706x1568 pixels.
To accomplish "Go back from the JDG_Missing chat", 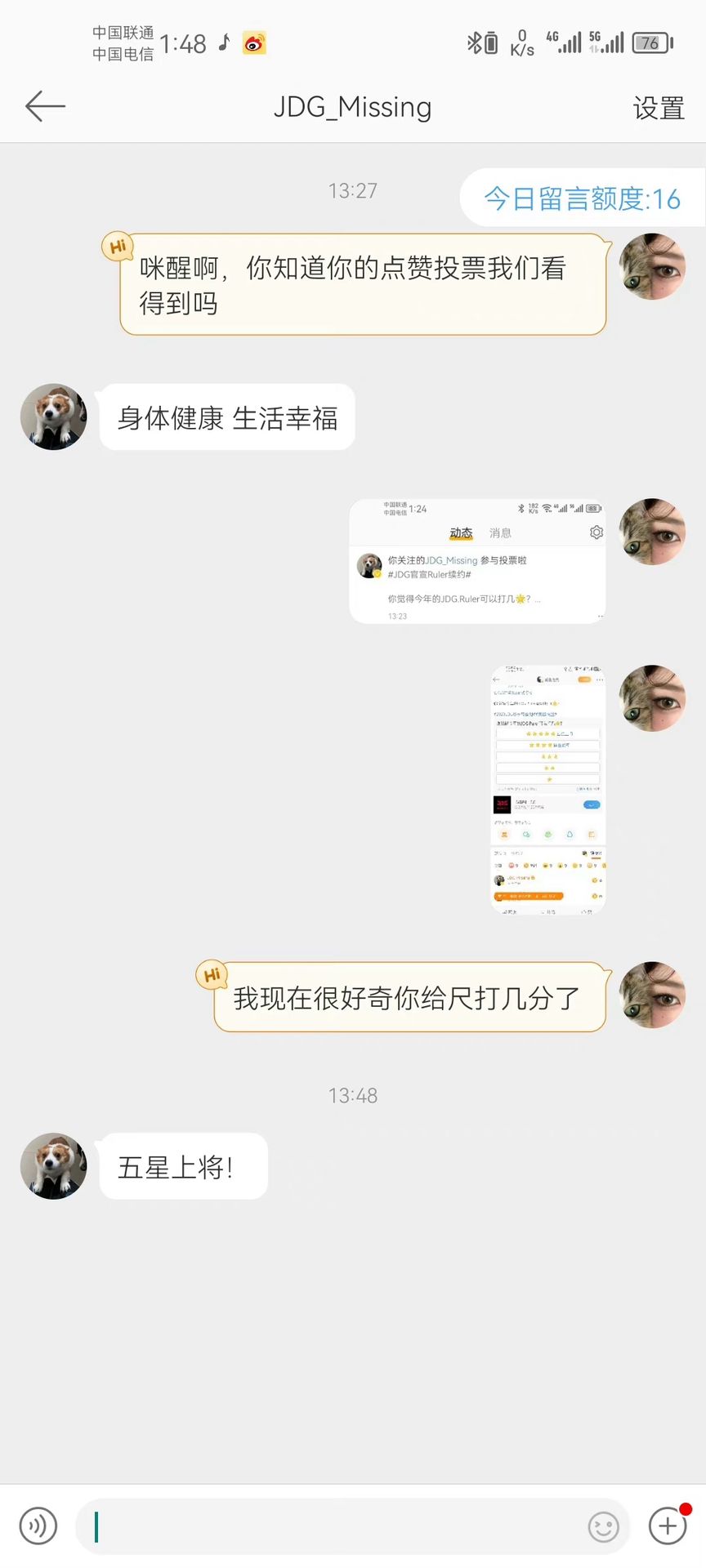I will 45,107.
